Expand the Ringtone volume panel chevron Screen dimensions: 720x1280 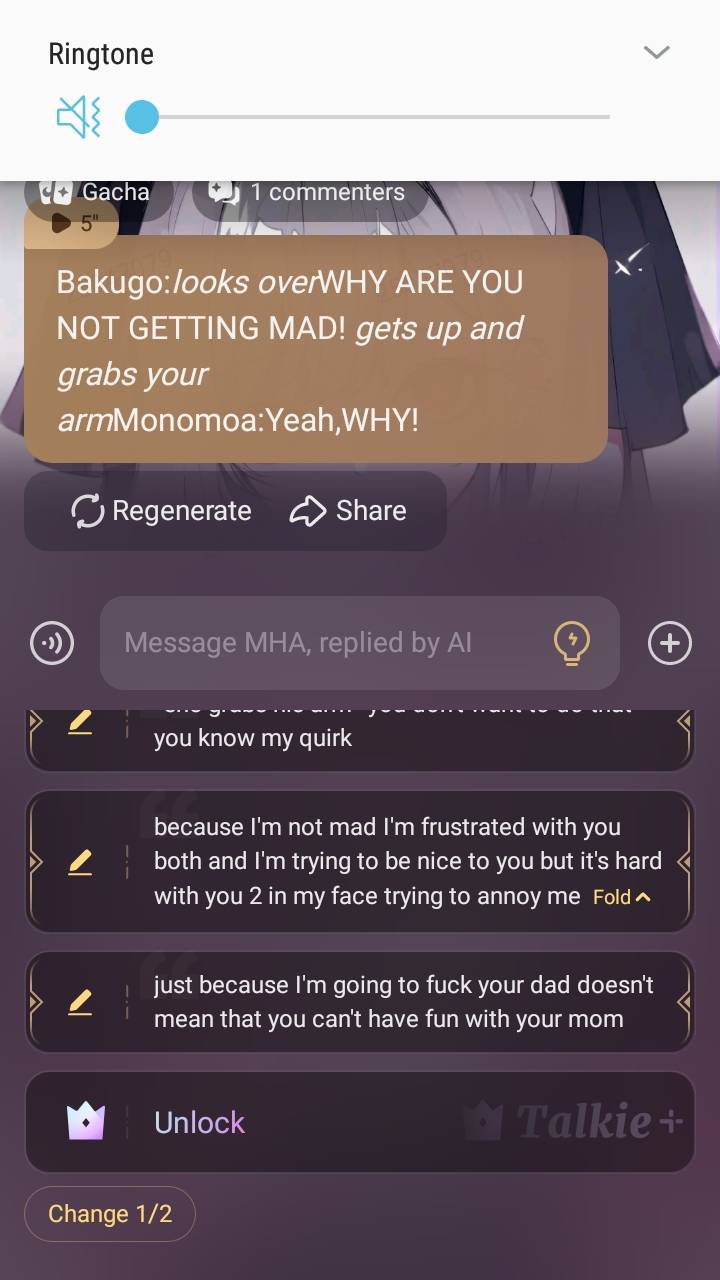(656, 53)
